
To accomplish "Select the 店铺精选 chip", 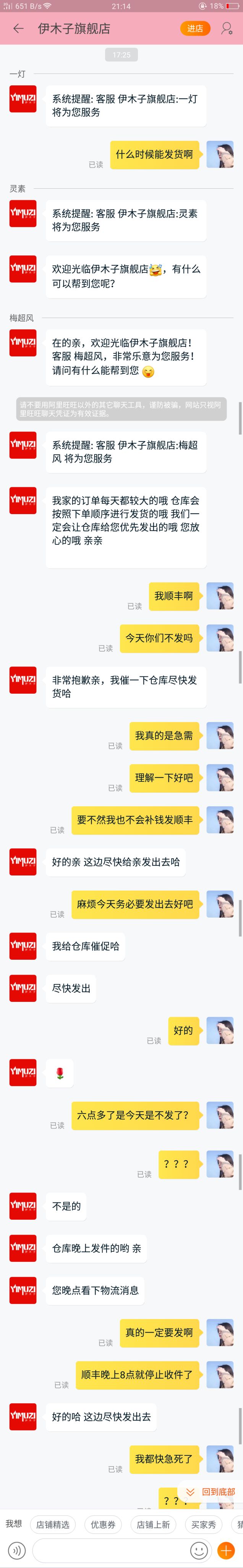I will (x=53, y=1524).
